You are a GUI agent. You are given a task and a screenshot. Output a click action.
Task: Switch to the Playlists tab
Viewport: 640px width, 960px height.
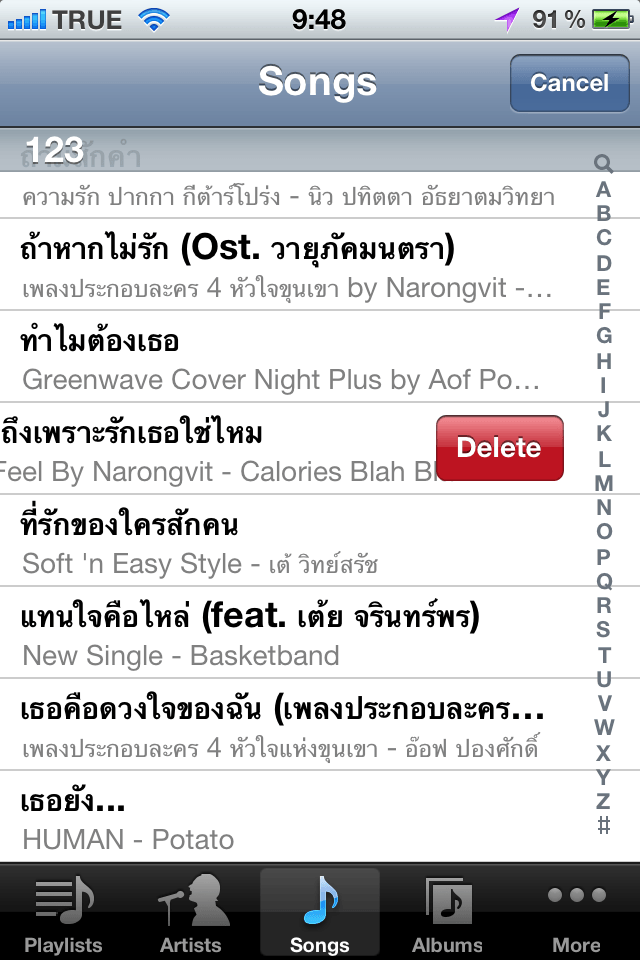pos(64,912)
